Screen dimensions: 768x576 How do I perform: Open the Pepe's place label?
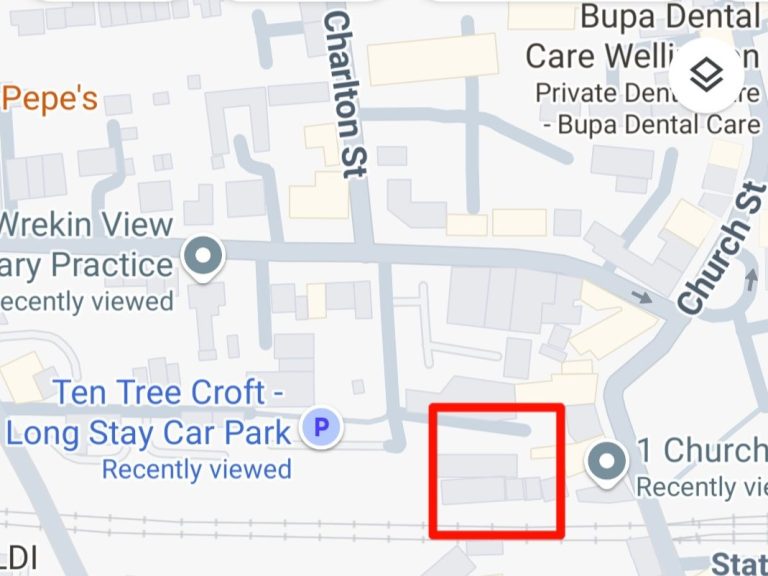50,99
